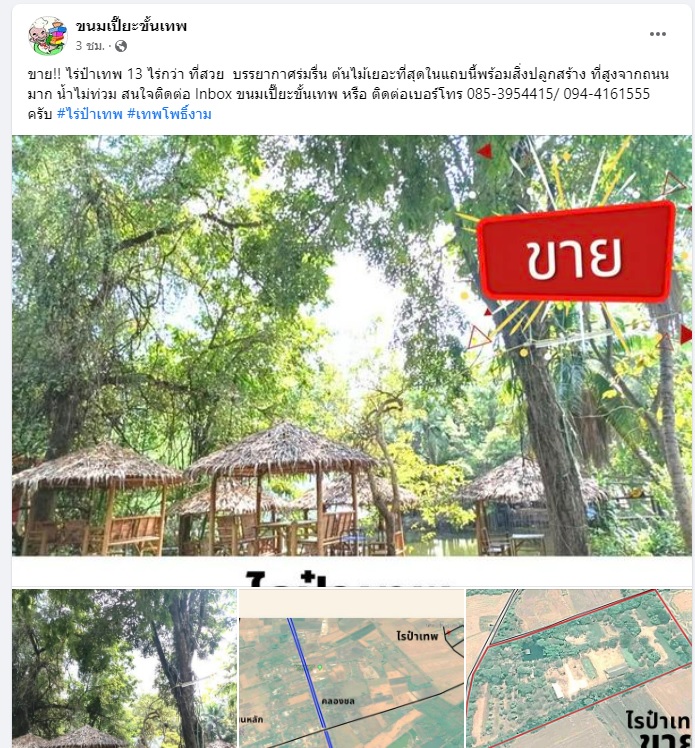Open the ขนมเปี๊ยะขั้นเทพ page name link

(131, 26)
